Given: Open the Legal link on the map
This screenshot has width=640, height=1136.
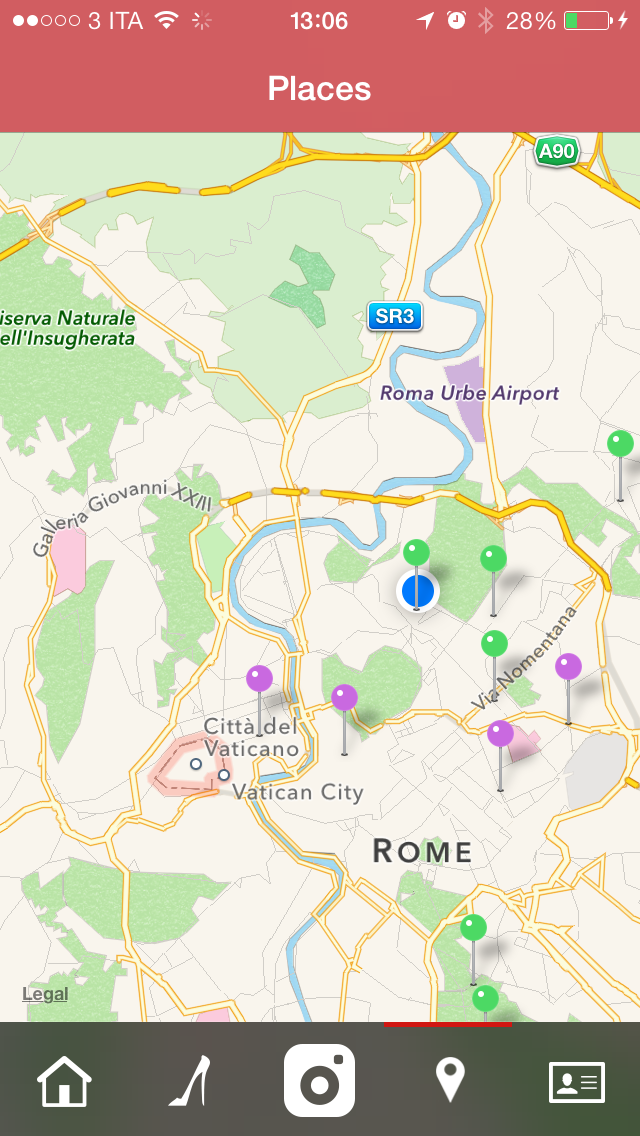Looking at the screenshot, I should 45,994.
